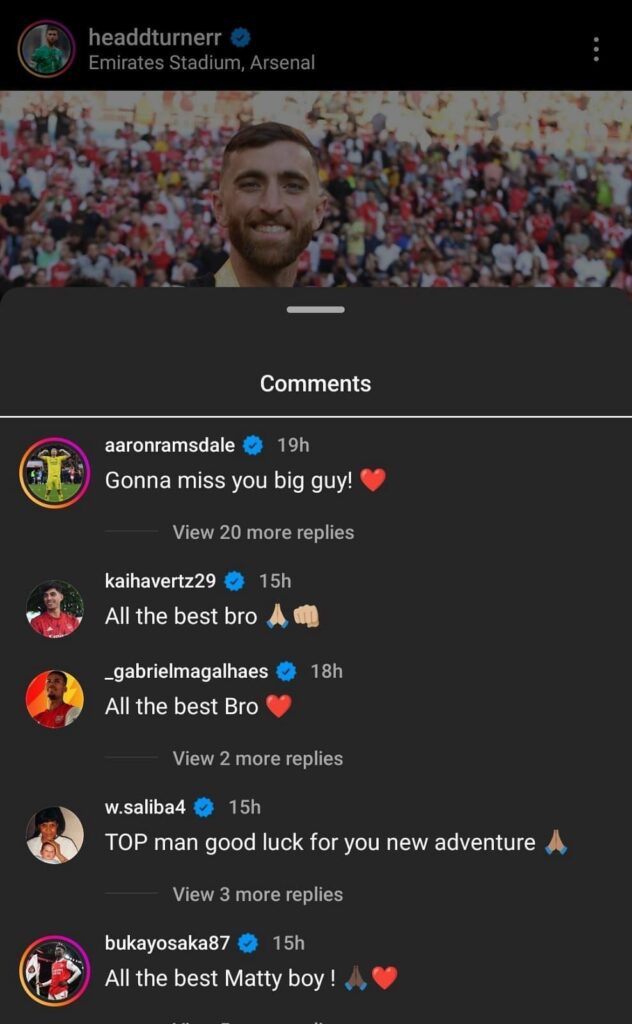
Task: View 20 more replies under aaronramsdale
Action: pos(263,532)
